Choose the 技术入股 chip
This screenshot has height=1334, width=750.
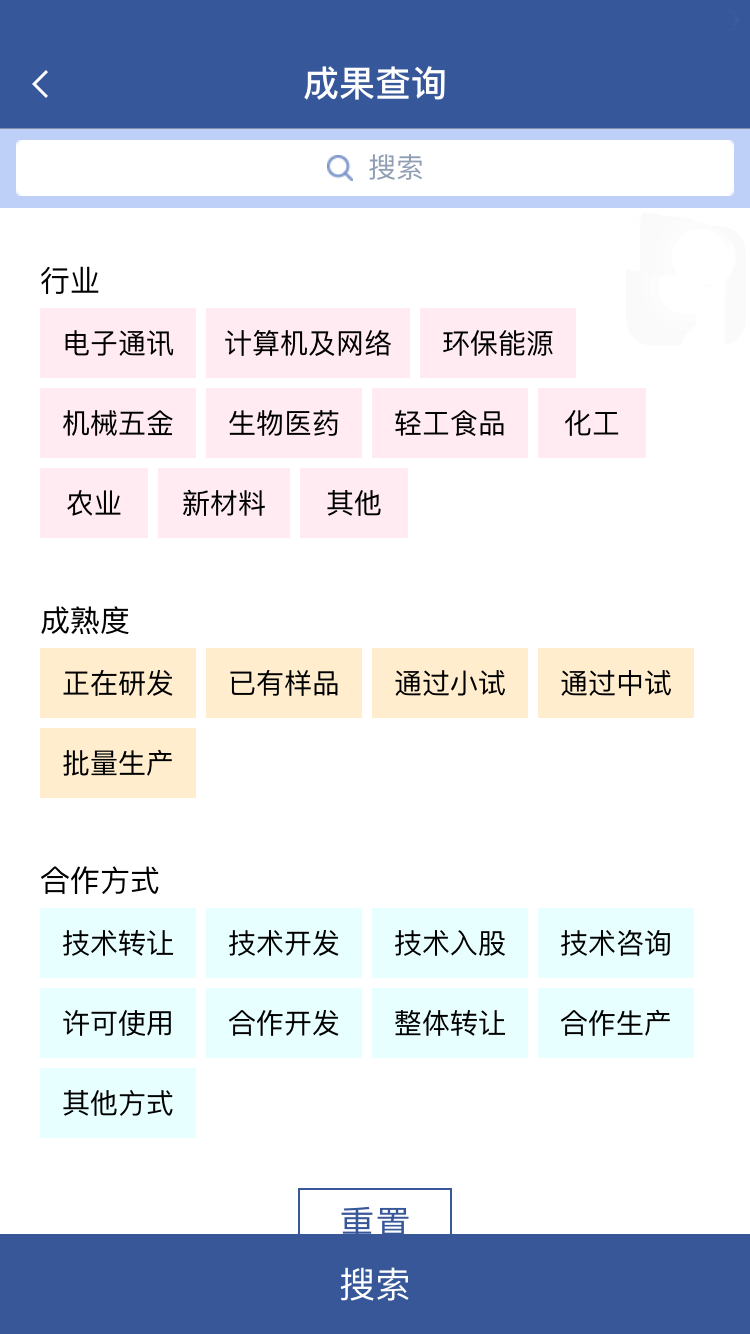click(x=450, y=943)
